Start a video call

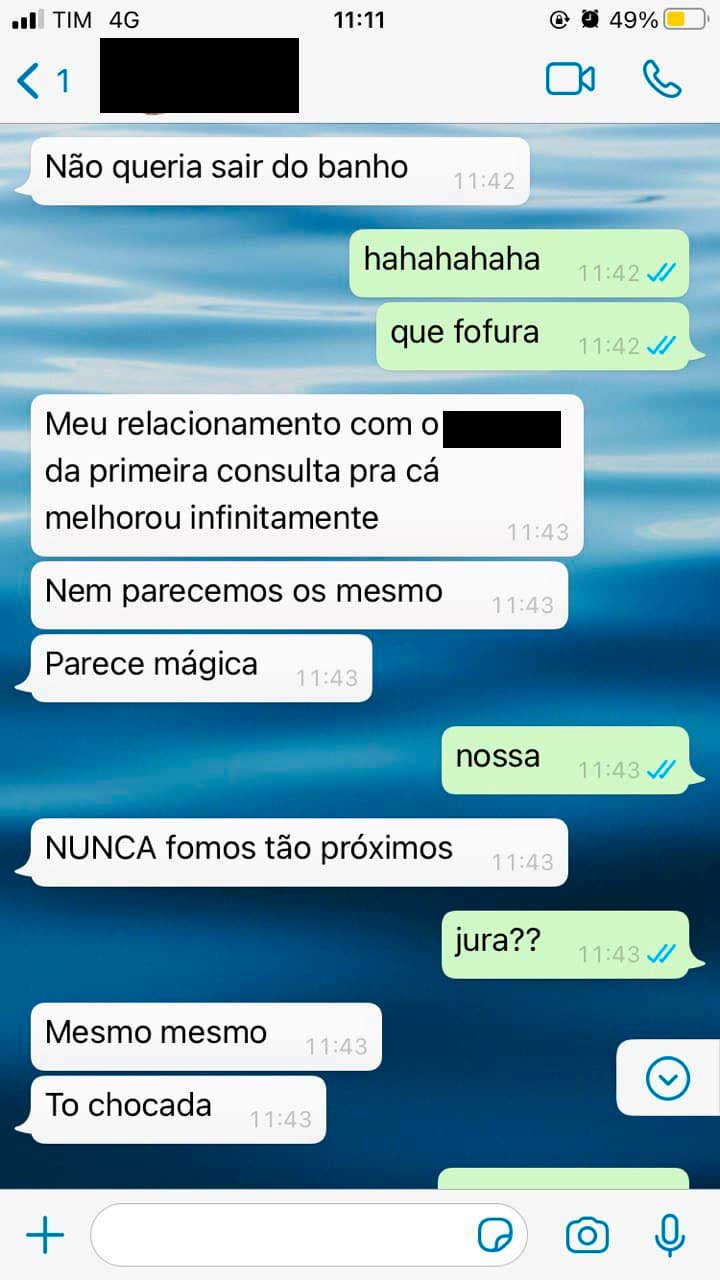(x=570, y=80)
